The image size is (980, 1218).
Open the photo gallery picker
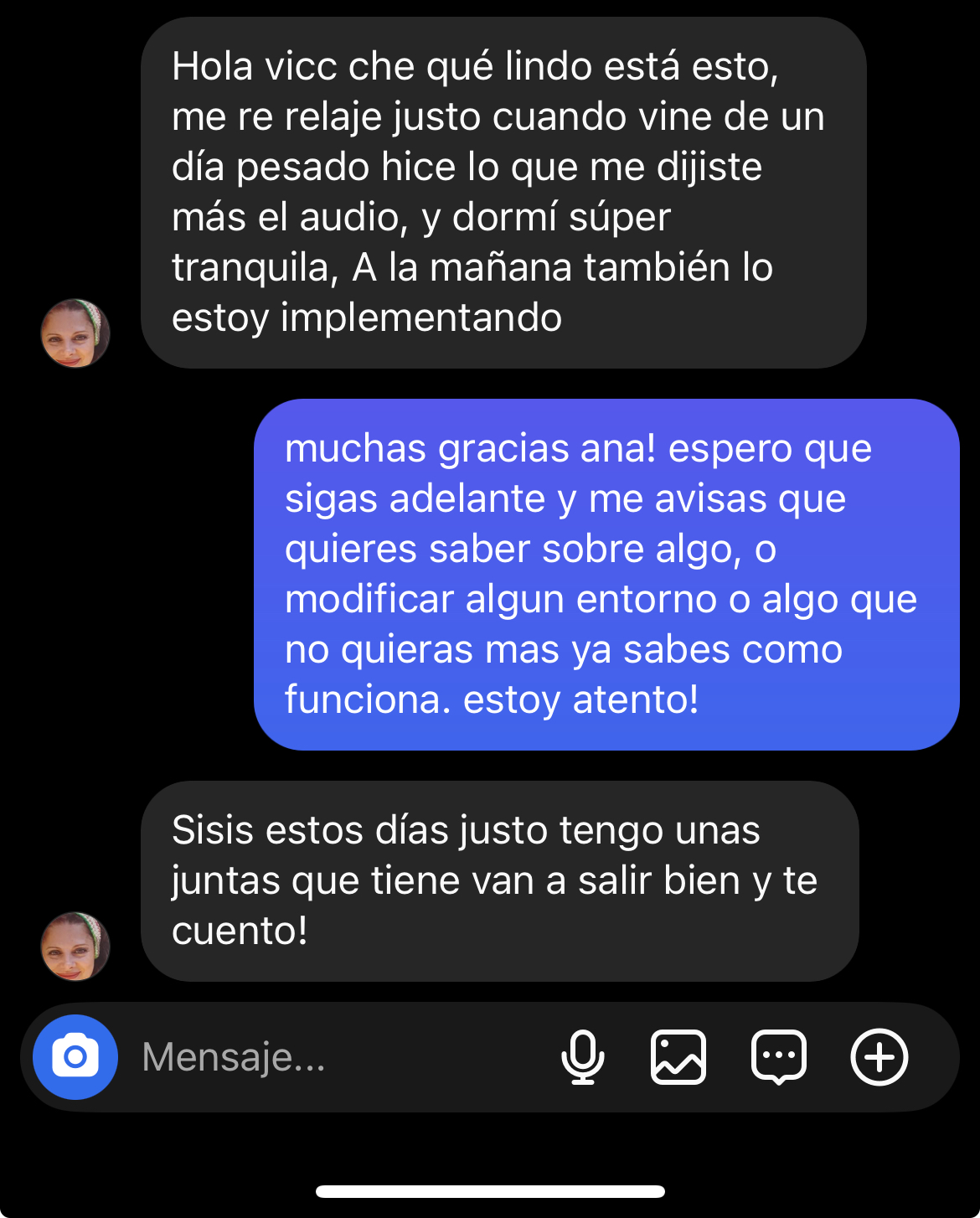(678, 1057)
